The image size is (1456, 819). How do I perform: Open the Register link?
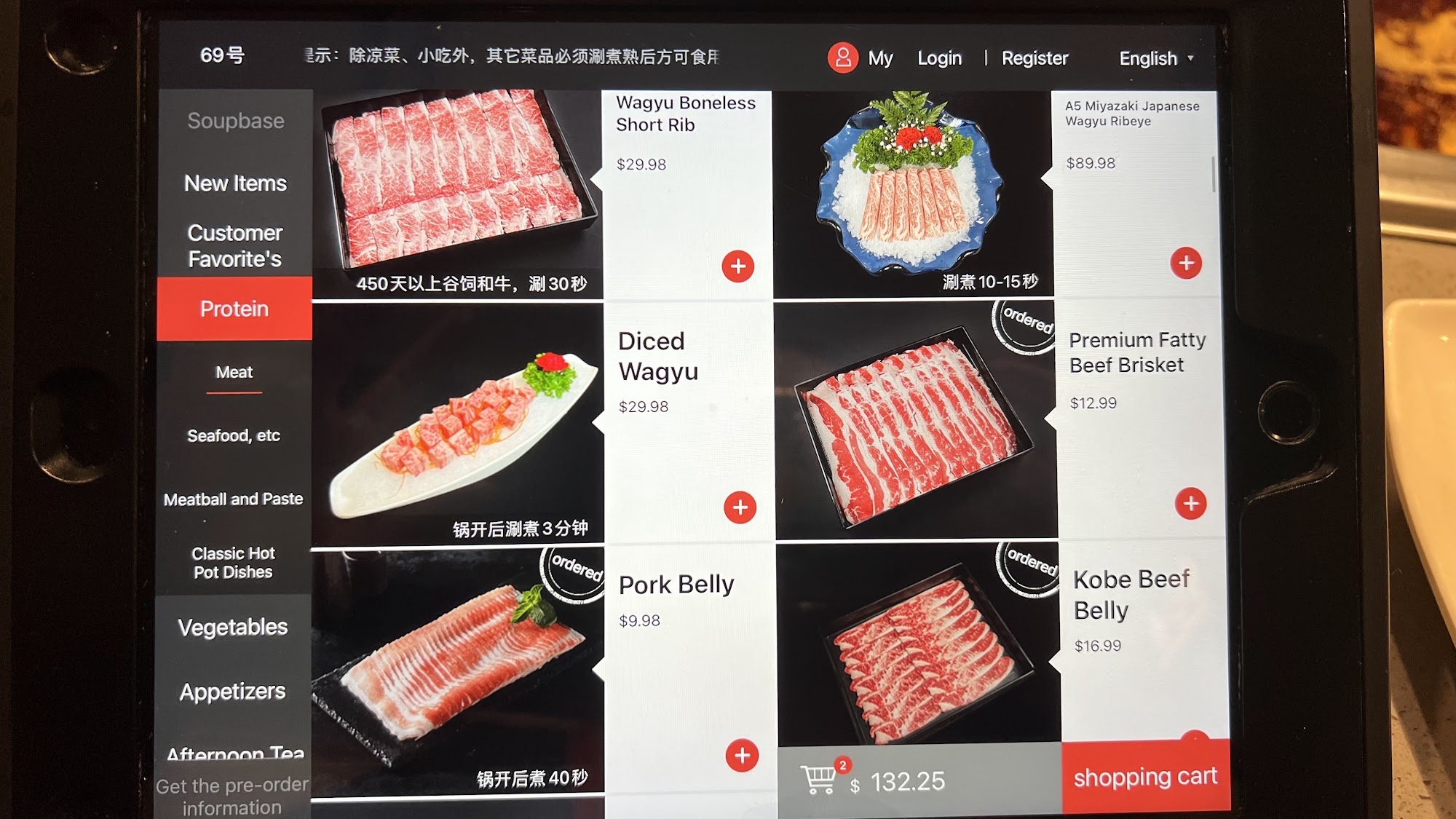[x=1034, y=58]
